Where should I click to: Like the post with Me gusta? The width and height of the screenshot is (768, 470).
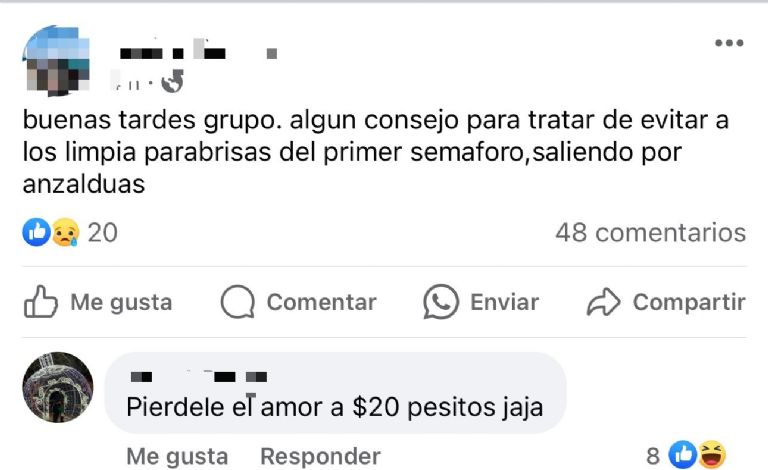click(x=98, y=302)
